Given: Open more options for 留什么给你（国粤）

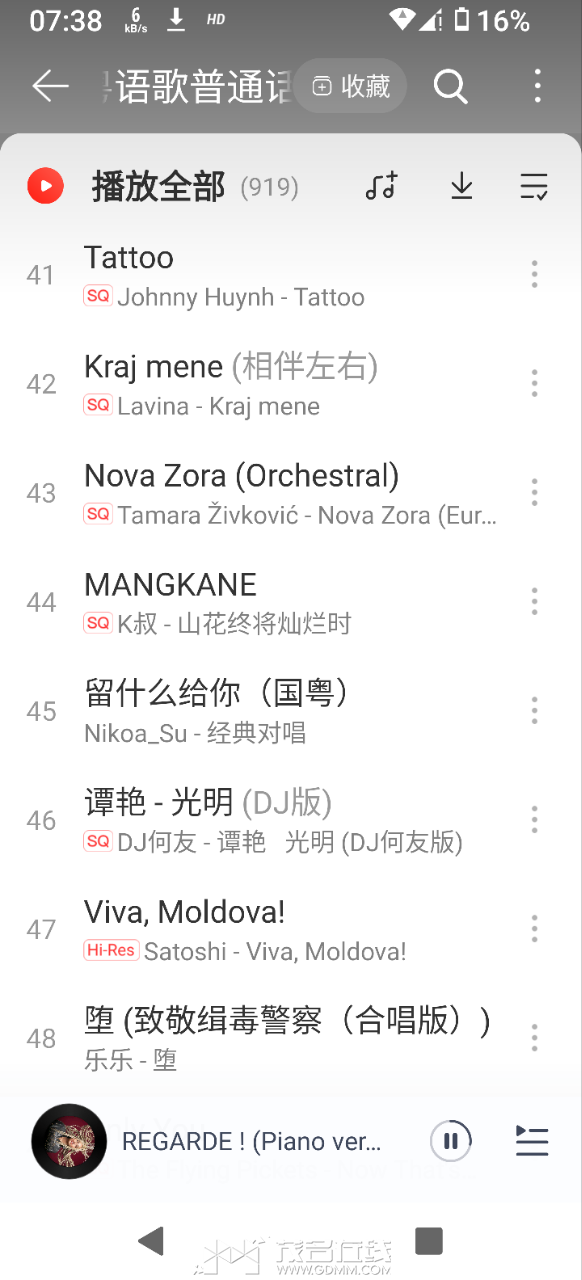Looking at the screenshot, I should pyautogui.click(x=534, y=710).
